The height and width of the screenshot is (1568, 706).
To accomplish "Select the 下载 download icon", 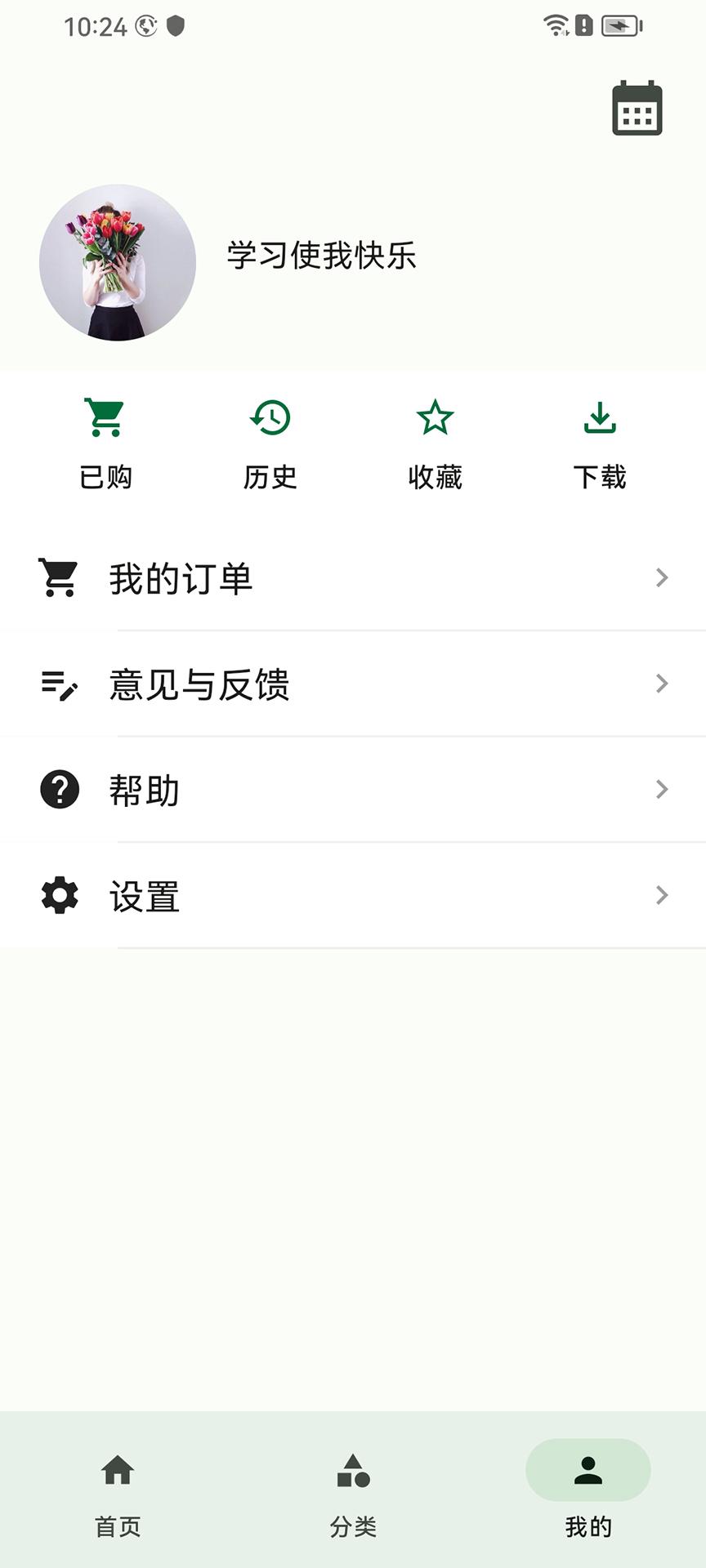I will [x=600, y=416].
